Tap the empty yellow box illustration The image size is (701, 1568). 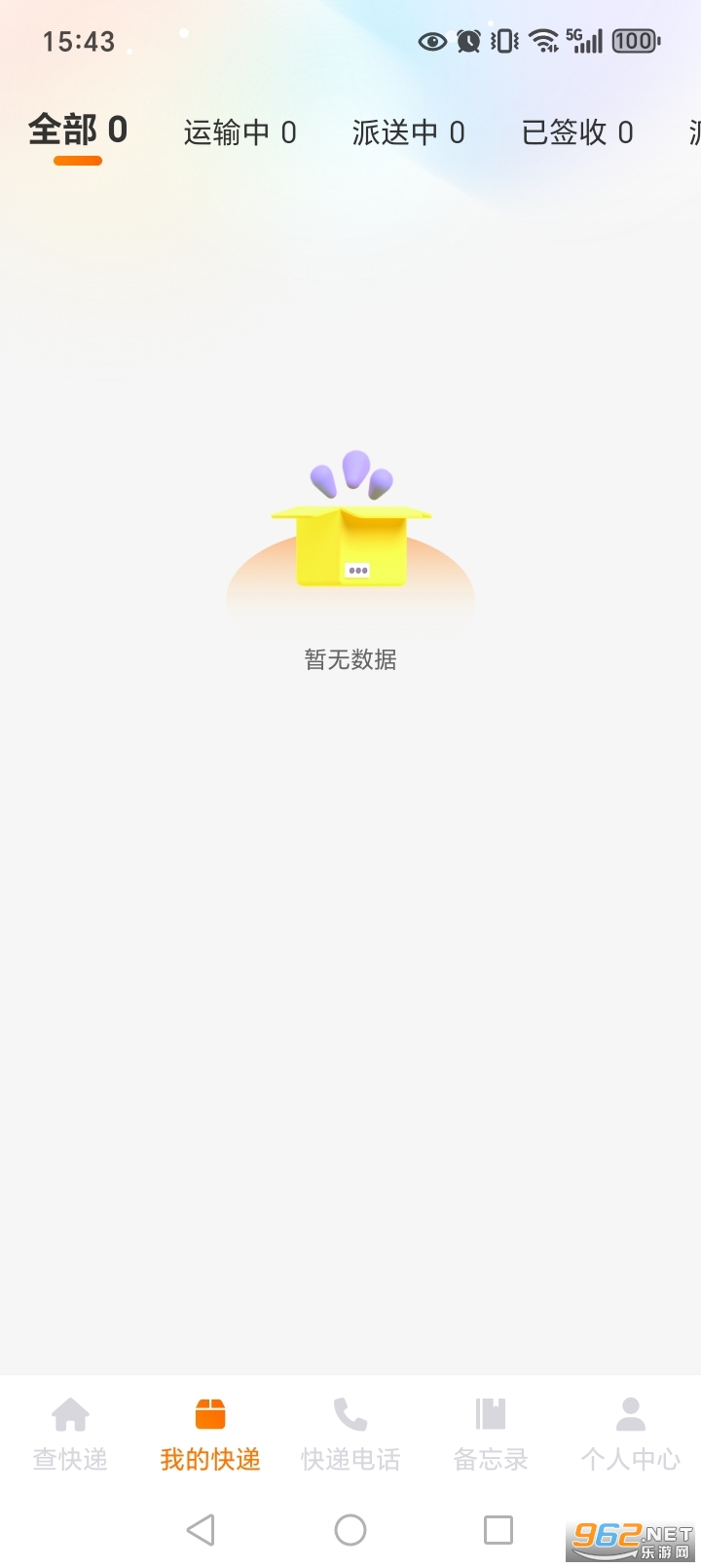coord(350,545)
